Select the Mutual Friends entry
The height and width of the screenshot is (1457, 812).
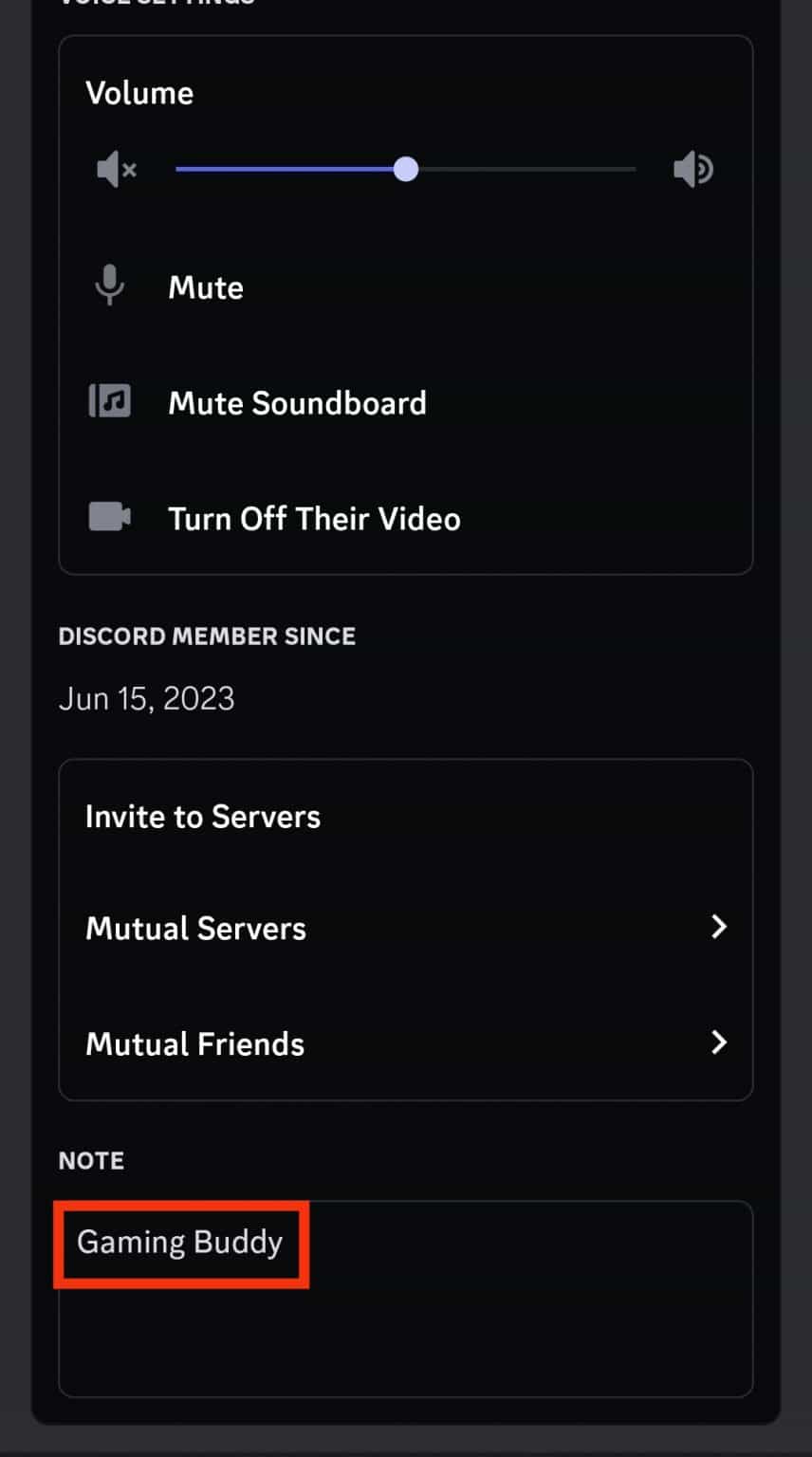click(x=194, y=1043)
